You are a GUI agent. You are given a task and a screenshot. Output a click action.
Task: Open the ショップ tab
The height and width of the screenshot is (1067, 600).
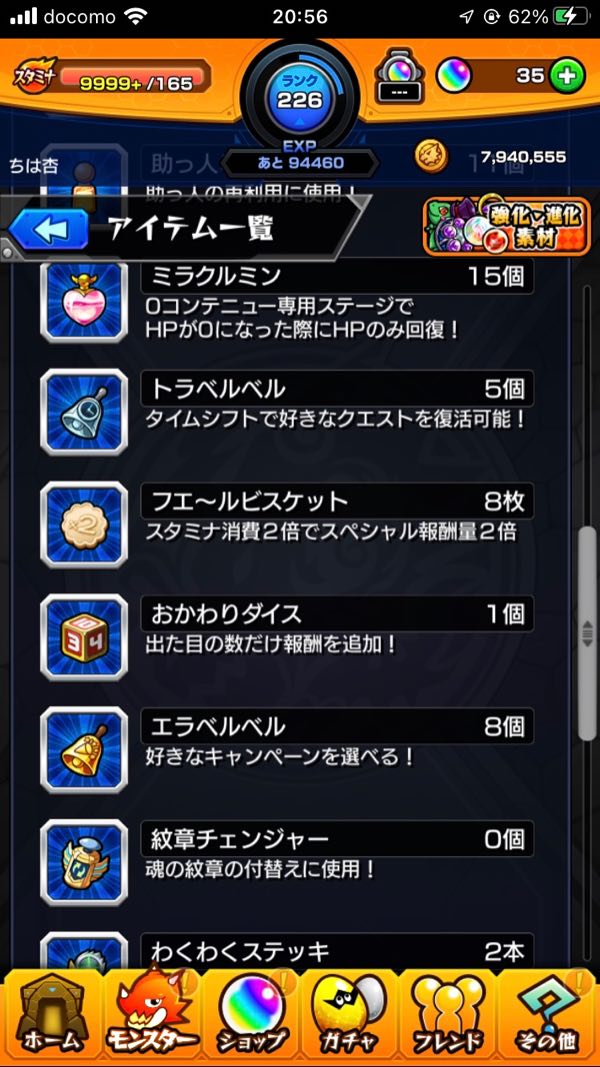(252, 1015)
